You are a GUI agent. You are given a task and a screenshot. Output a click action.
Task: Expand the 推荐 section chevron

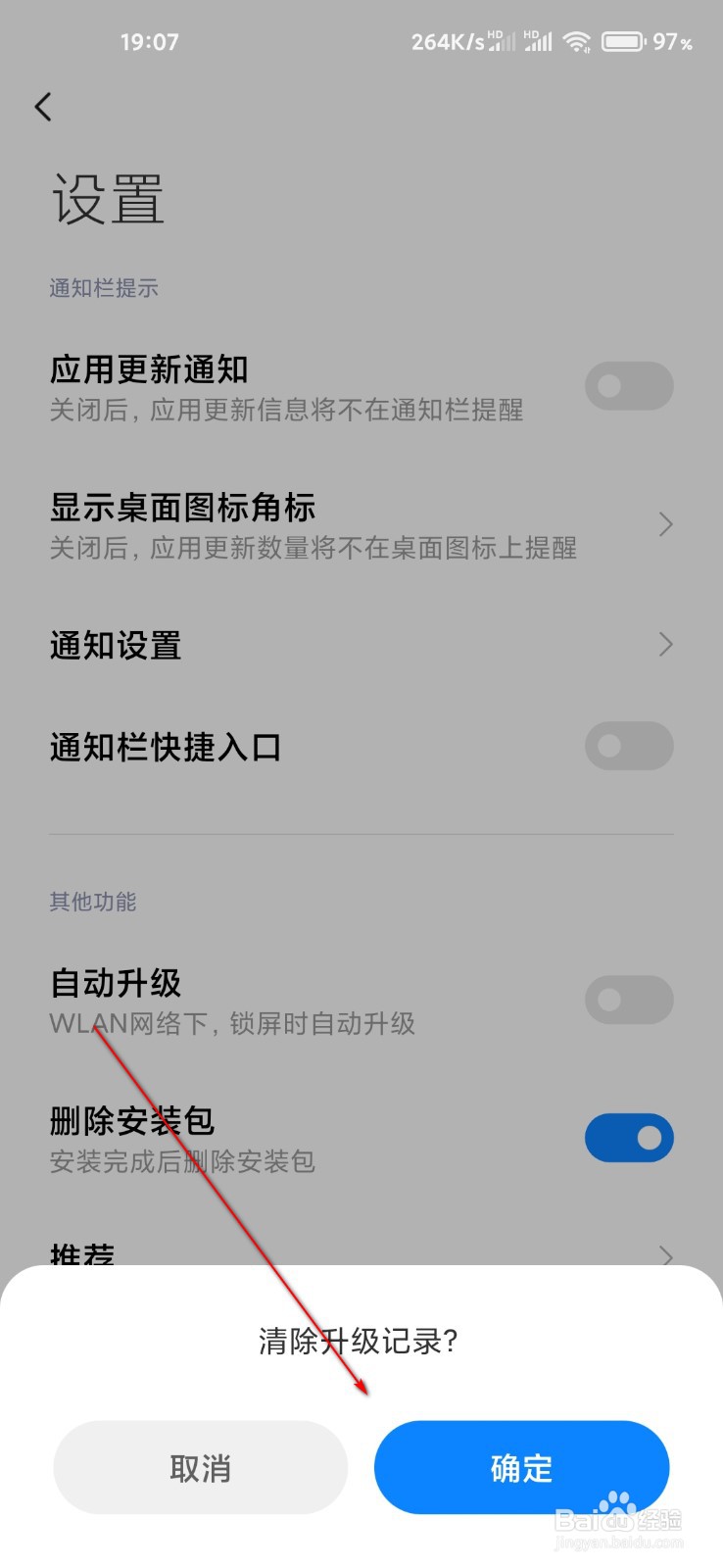click(x=665, y=1256)
